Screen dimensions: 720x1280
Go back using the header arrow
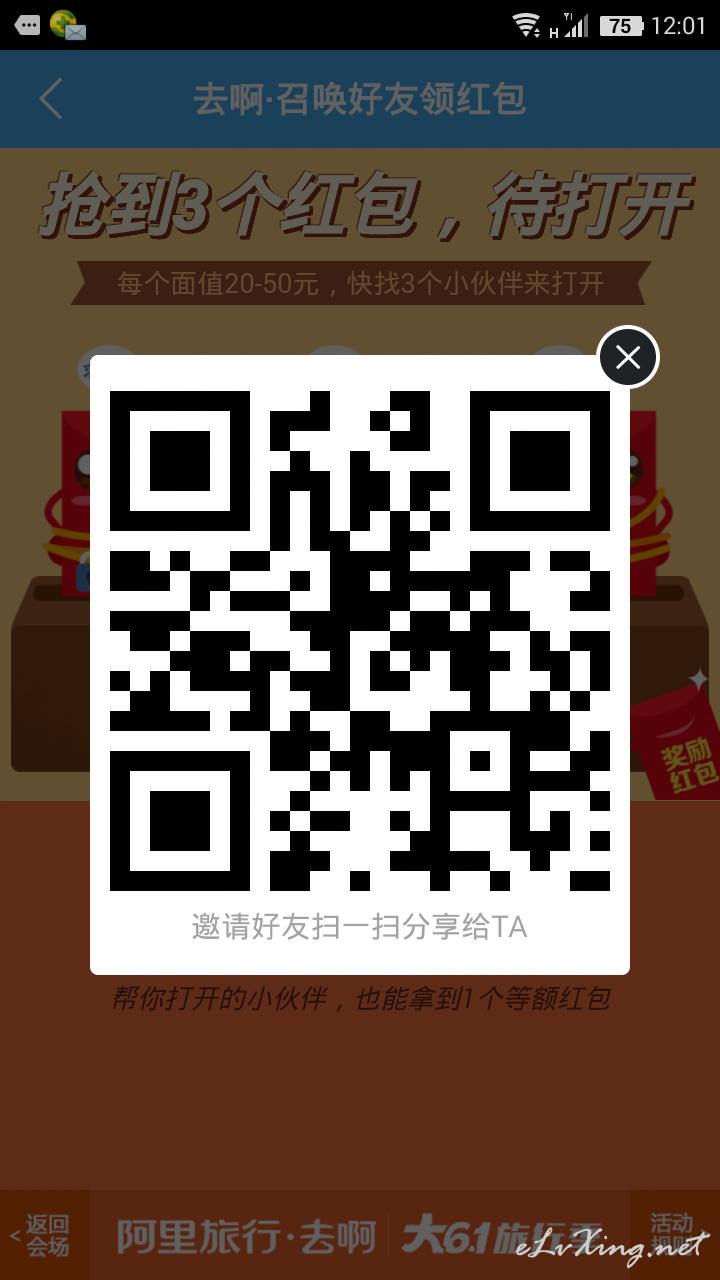(51, 99)
